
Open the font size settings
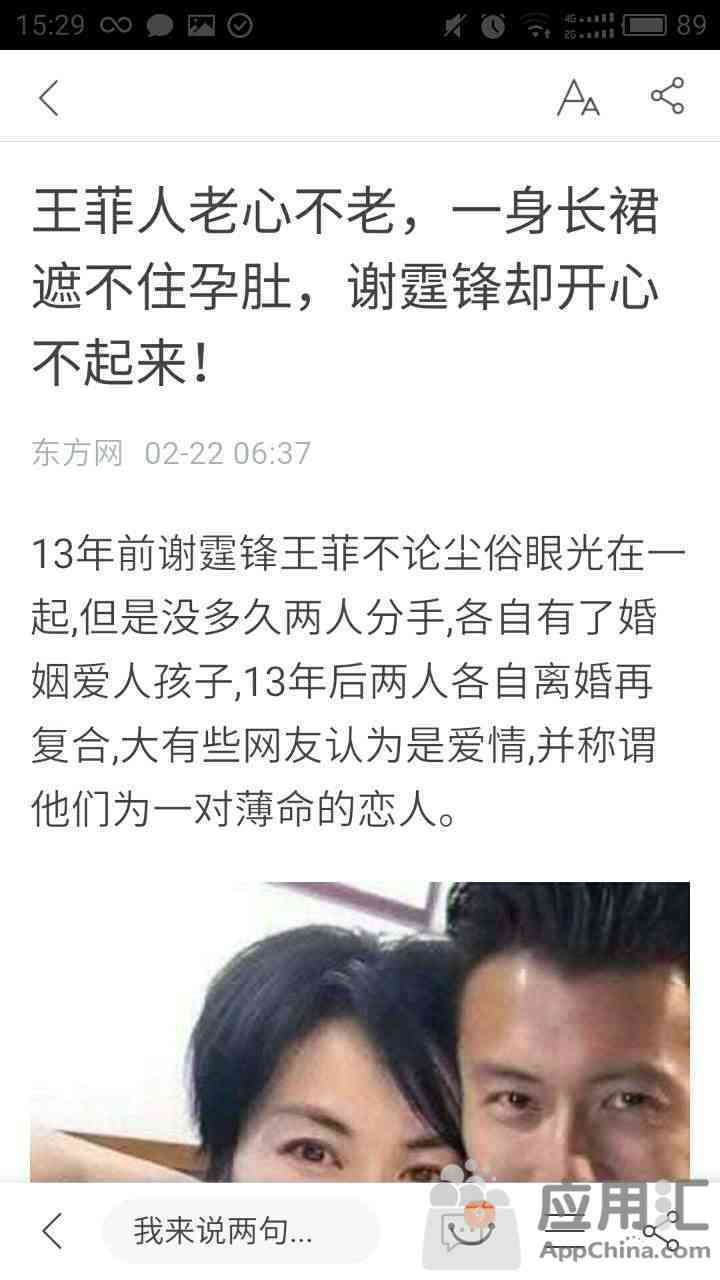(577, 97)
